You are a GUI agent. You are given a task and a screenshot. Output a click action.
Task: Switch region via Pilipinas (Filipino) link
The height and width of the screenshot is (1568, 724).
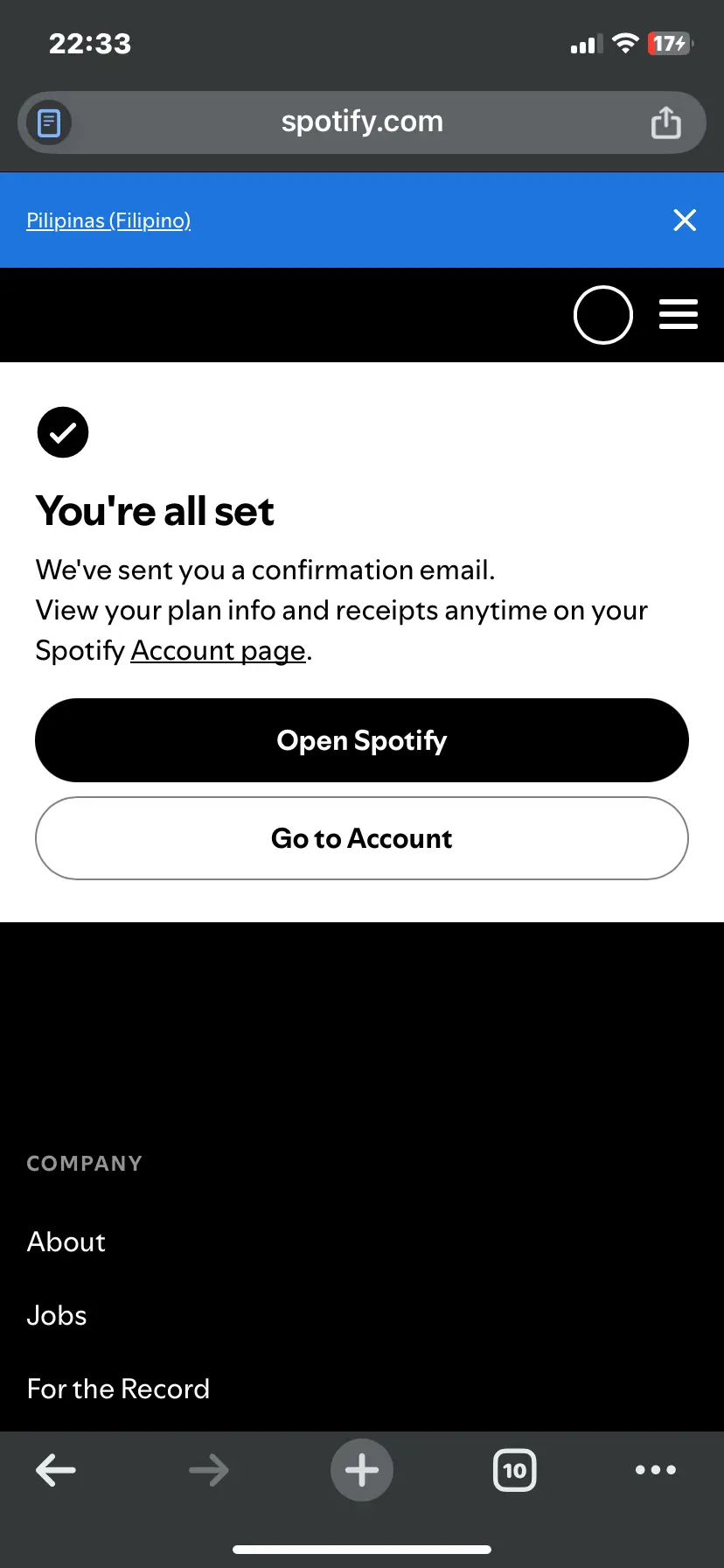(108, 220)
